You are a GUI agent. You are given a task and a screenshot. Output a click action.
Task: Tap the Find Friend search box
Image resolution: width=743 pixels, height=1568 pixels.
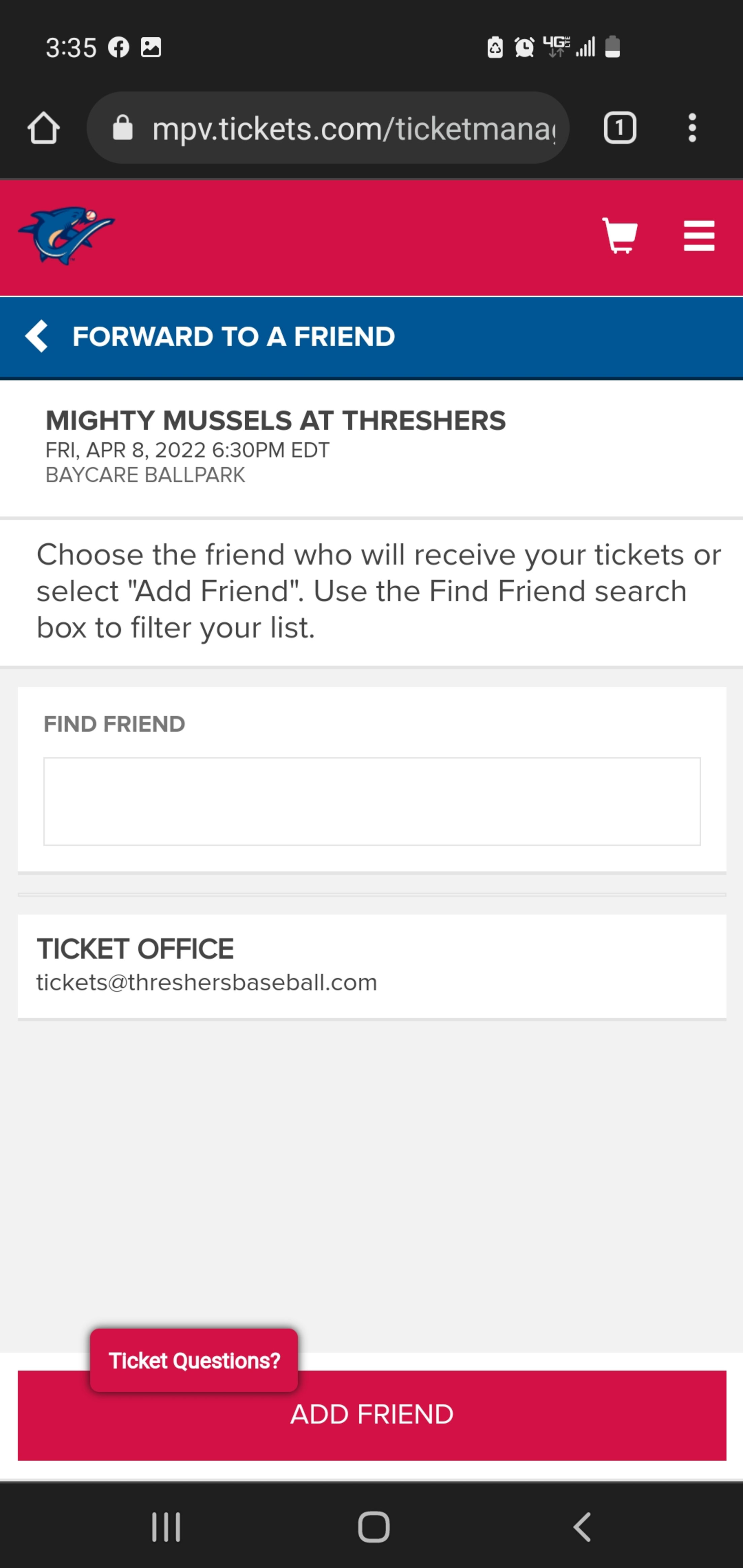pyautogui.click(x=371, y=801)
